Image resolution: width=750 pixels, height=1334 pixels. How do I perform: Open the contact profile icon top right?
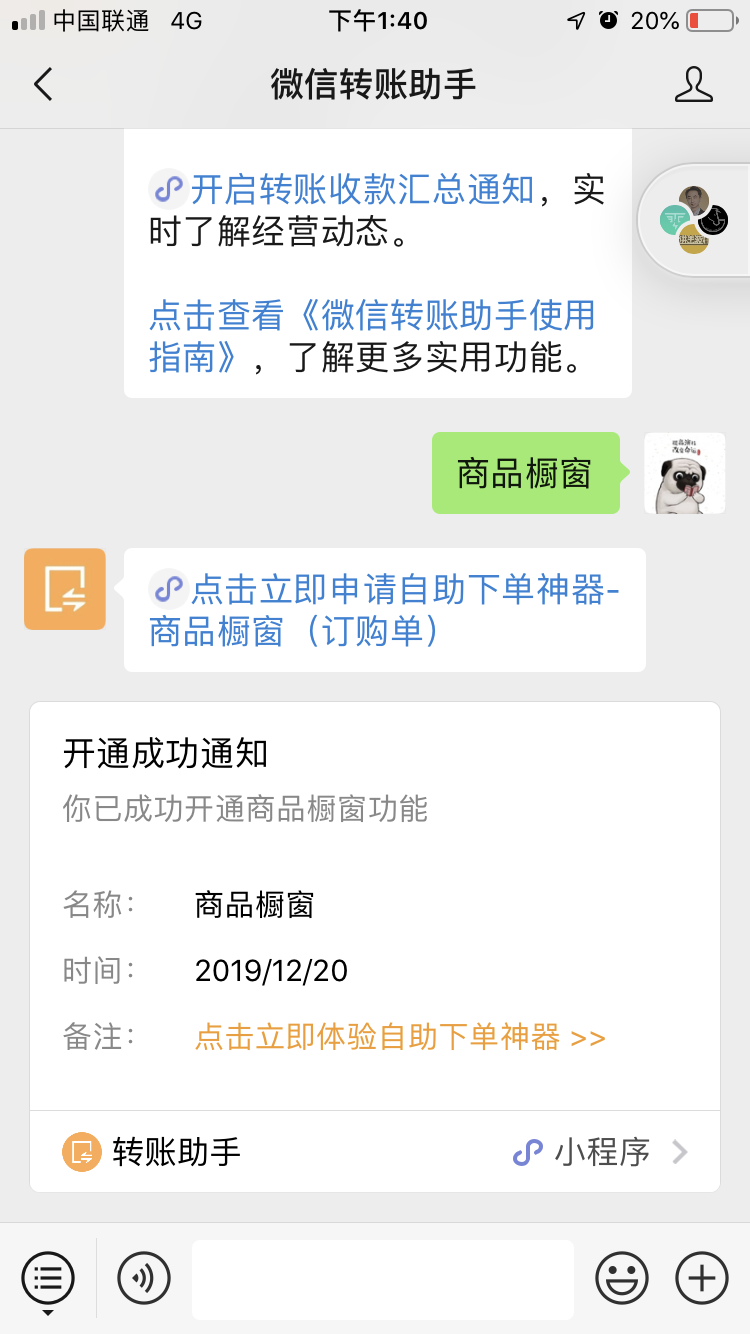[x=695, y=85]
